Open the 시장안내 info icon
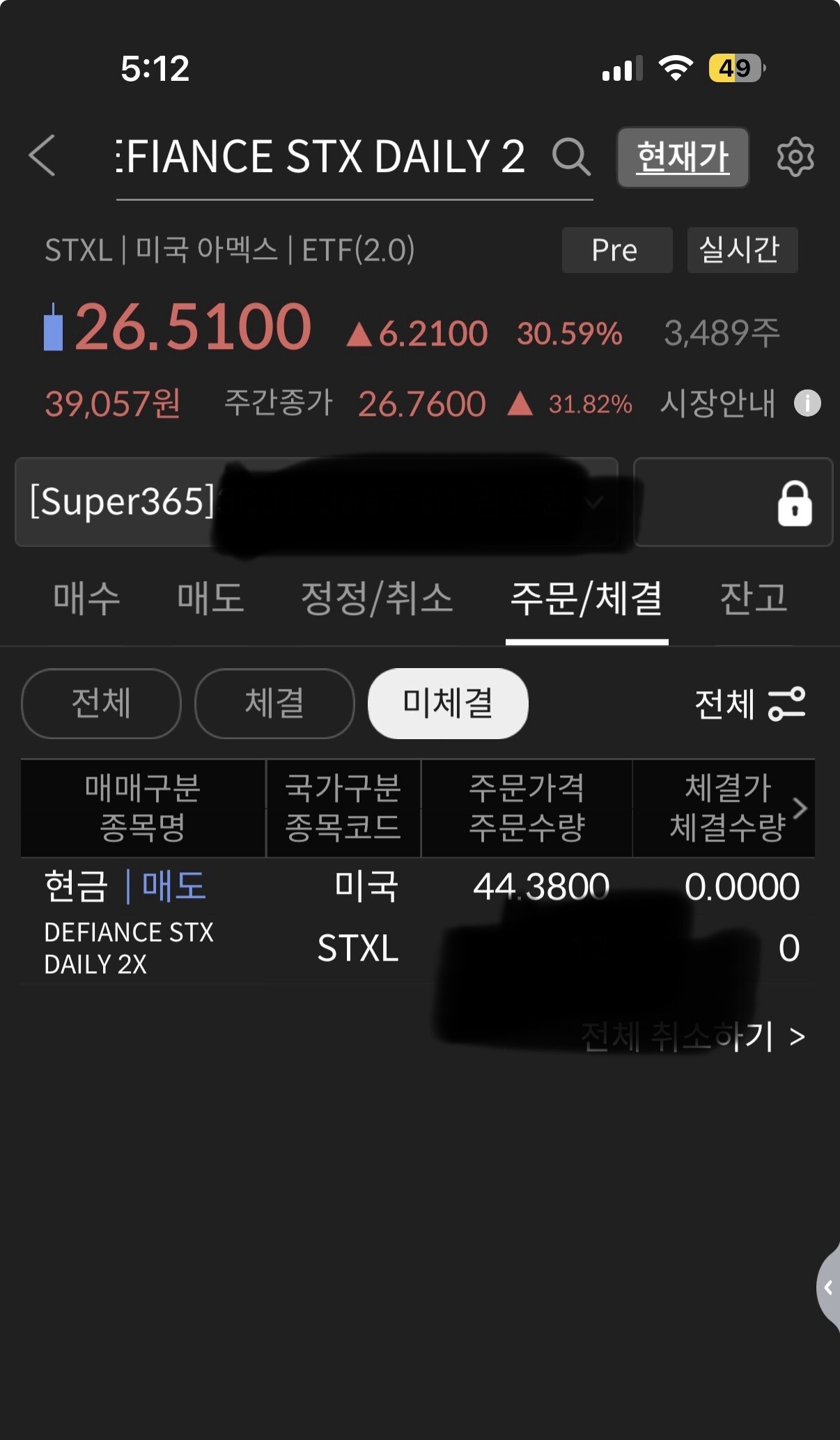The width and height of the screenshot is (840, 1440). [x=807, y=403]
